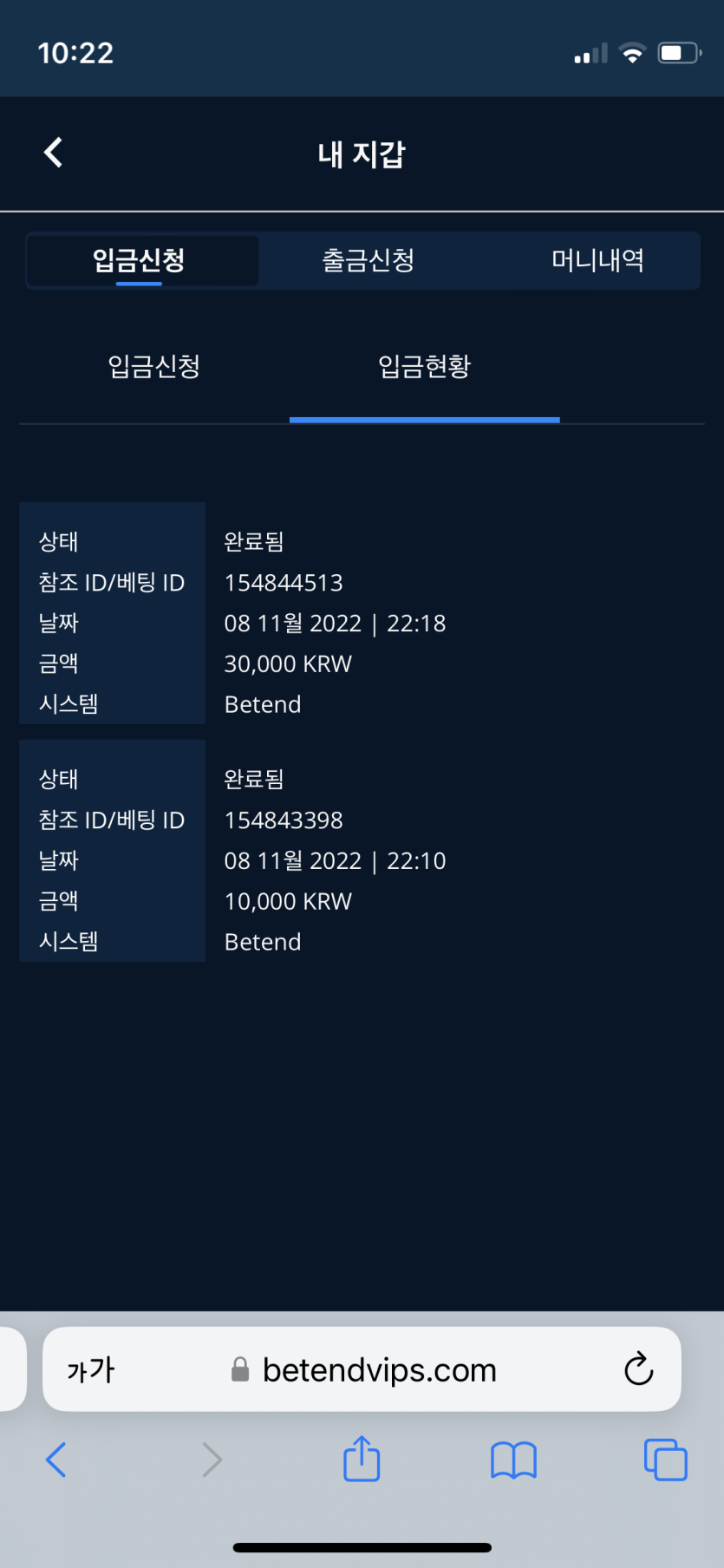Open Safari bookmarks
724x1568 pixels.
click(x=513, y=1460)
